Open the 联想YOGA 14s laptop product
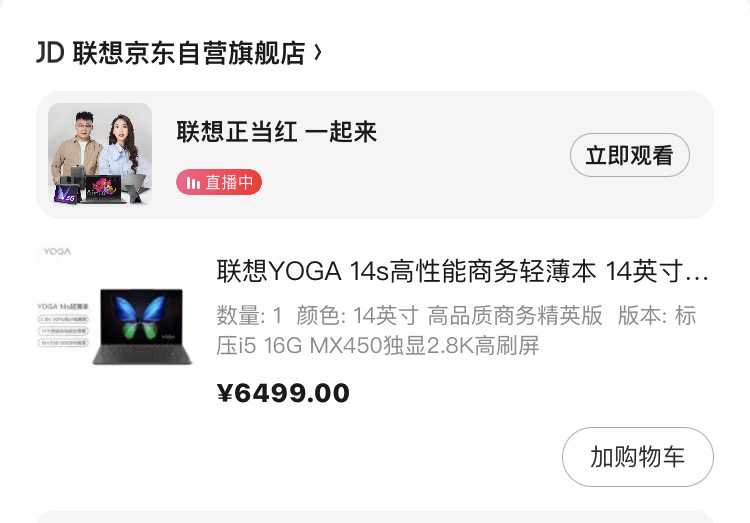Viewport: 750px width, 523px height. 462,270
